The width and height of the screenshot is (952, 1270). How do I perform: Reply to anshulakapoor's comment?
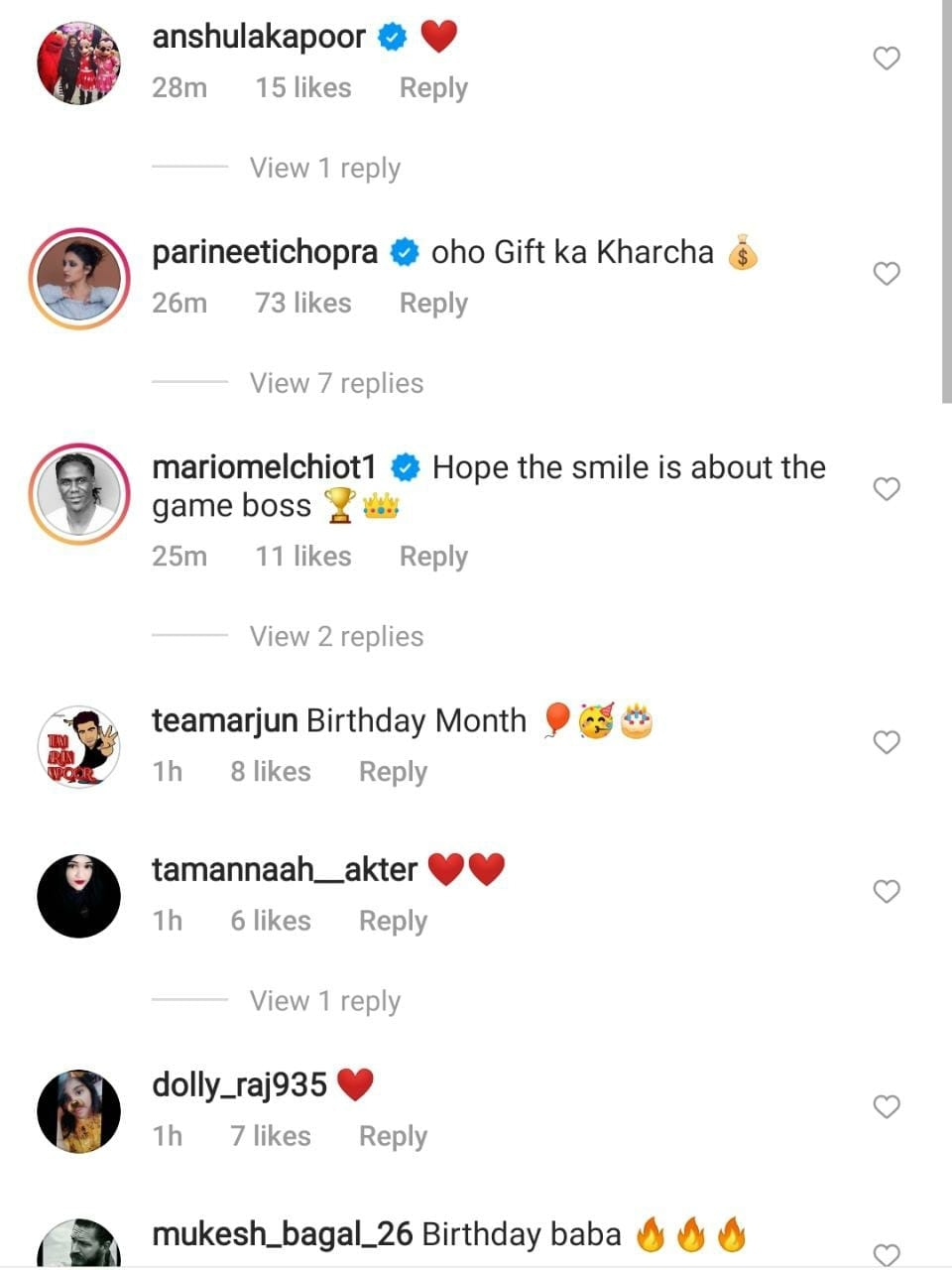[x=432, y=88]
